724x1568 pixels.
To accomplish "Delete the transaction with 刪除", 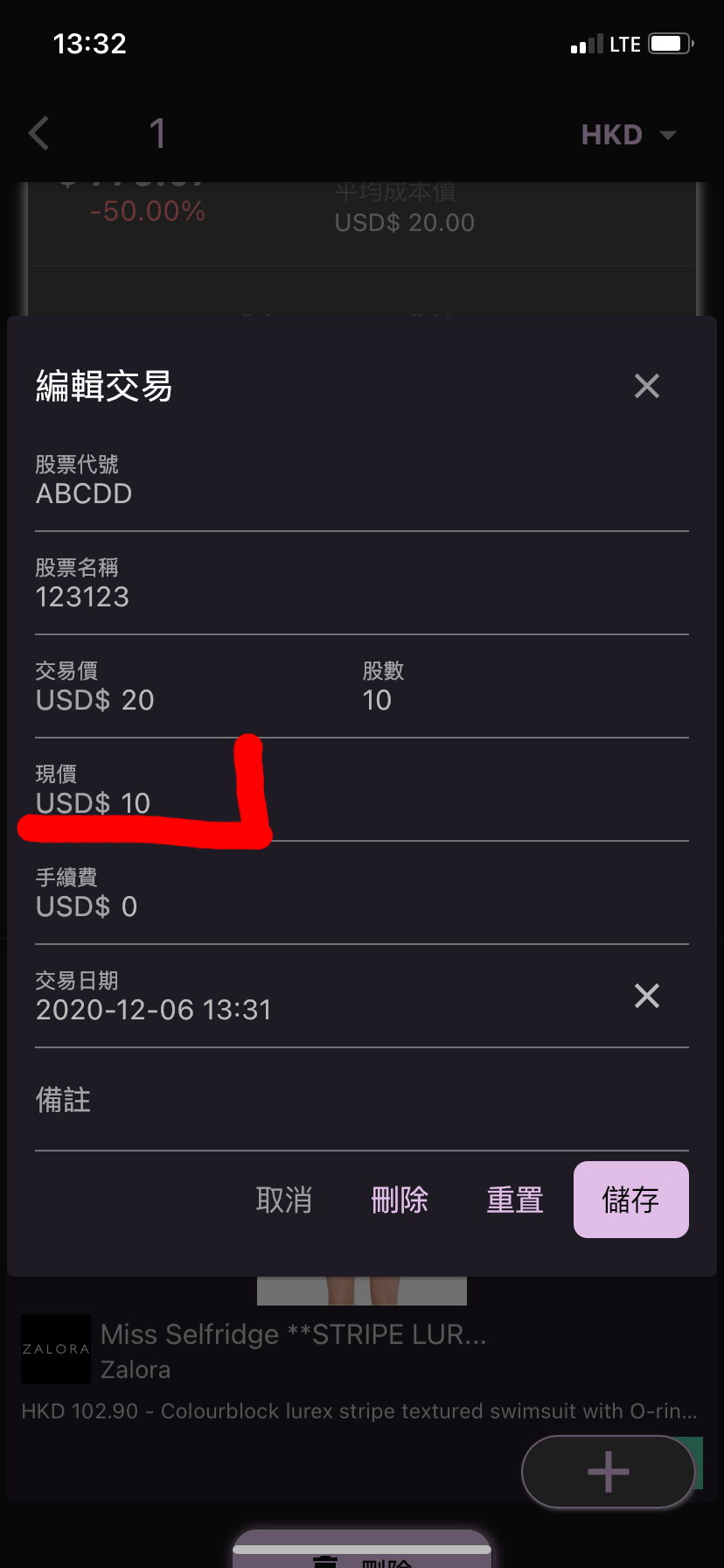I will point(400,1200).
